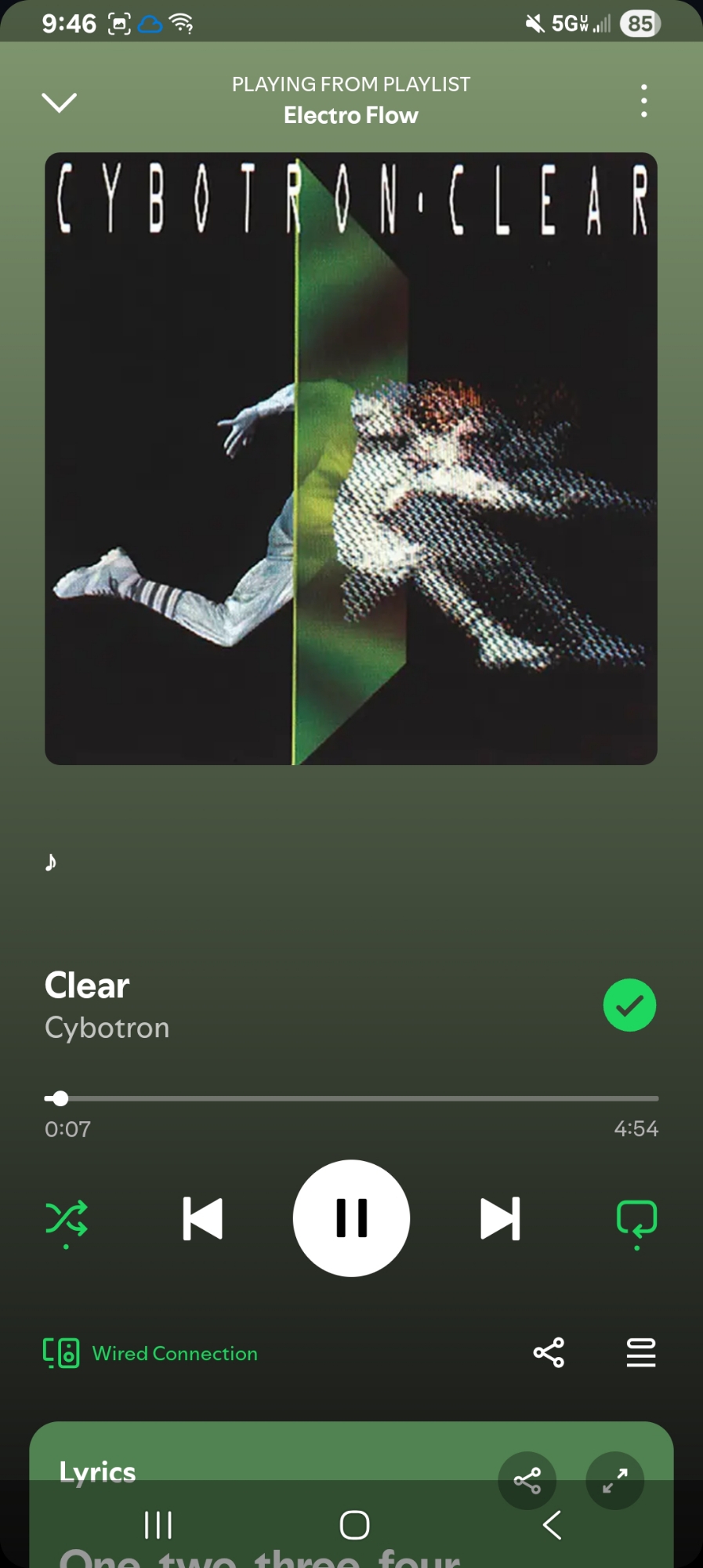The height and width of the screenshot is (1568, 703).
Task: Open the play queue
Action: pos(640,1352)
